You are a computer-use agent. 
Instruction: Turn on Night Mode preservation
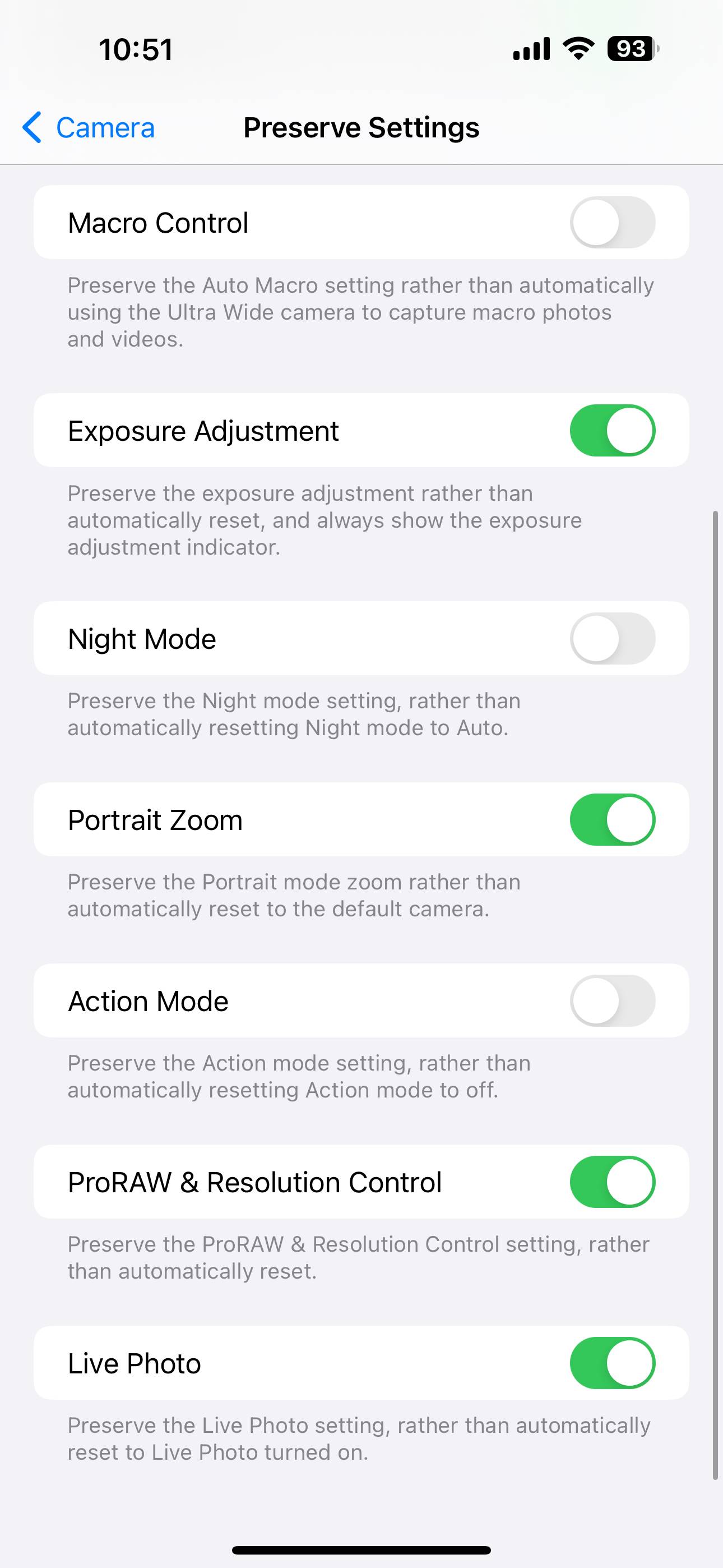(x=611, y=638)
